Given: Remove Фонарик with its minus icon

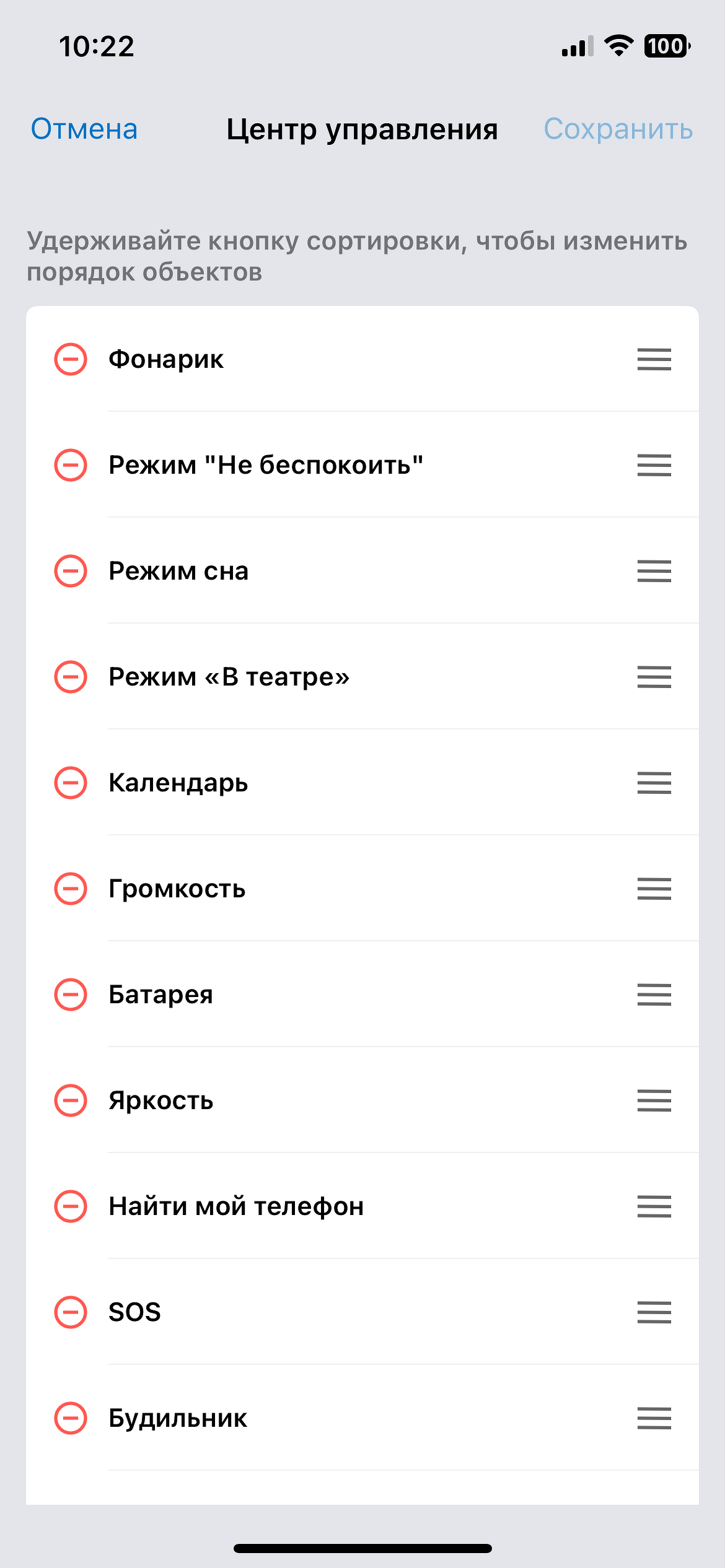Looking at the screenshot, I should (71, 359).
